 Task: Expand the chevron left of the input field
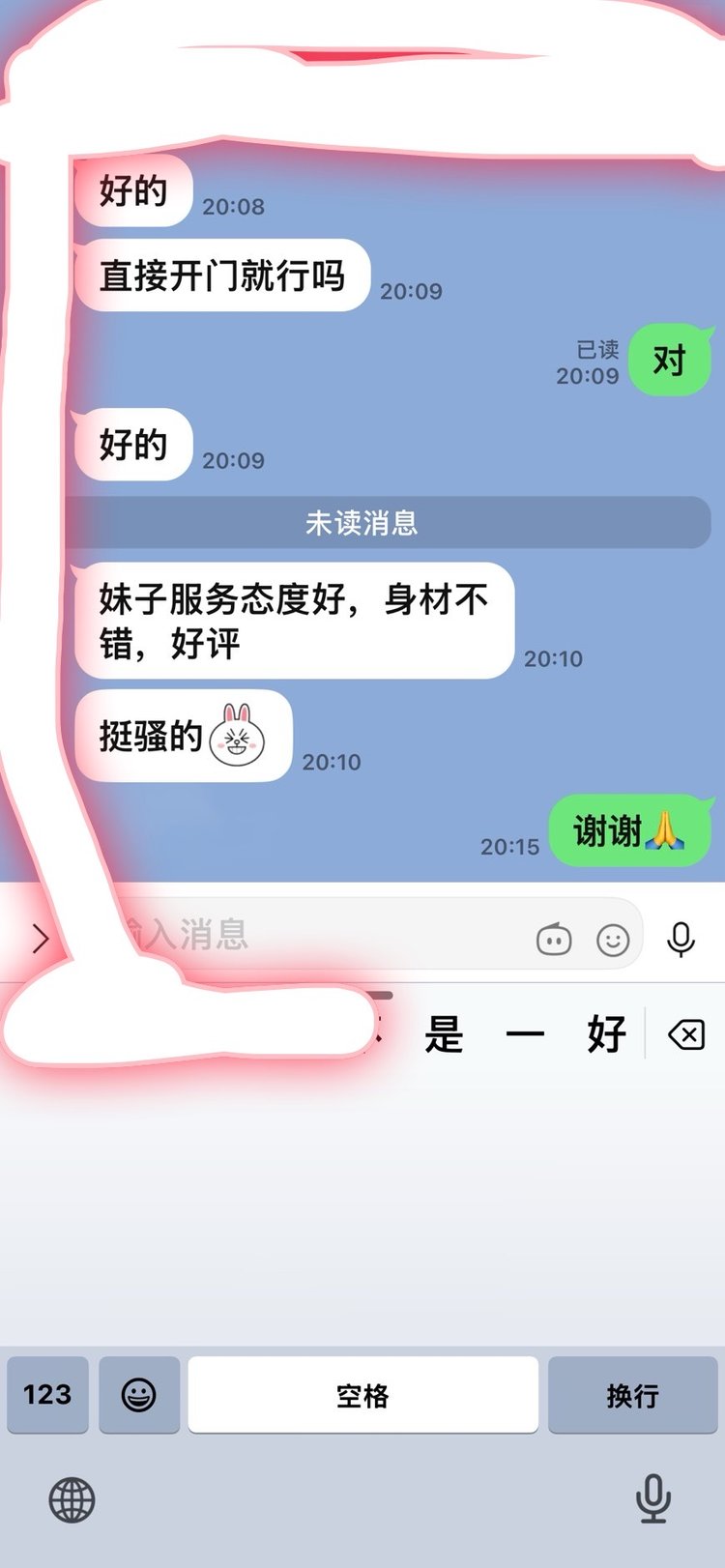[40, 938]
